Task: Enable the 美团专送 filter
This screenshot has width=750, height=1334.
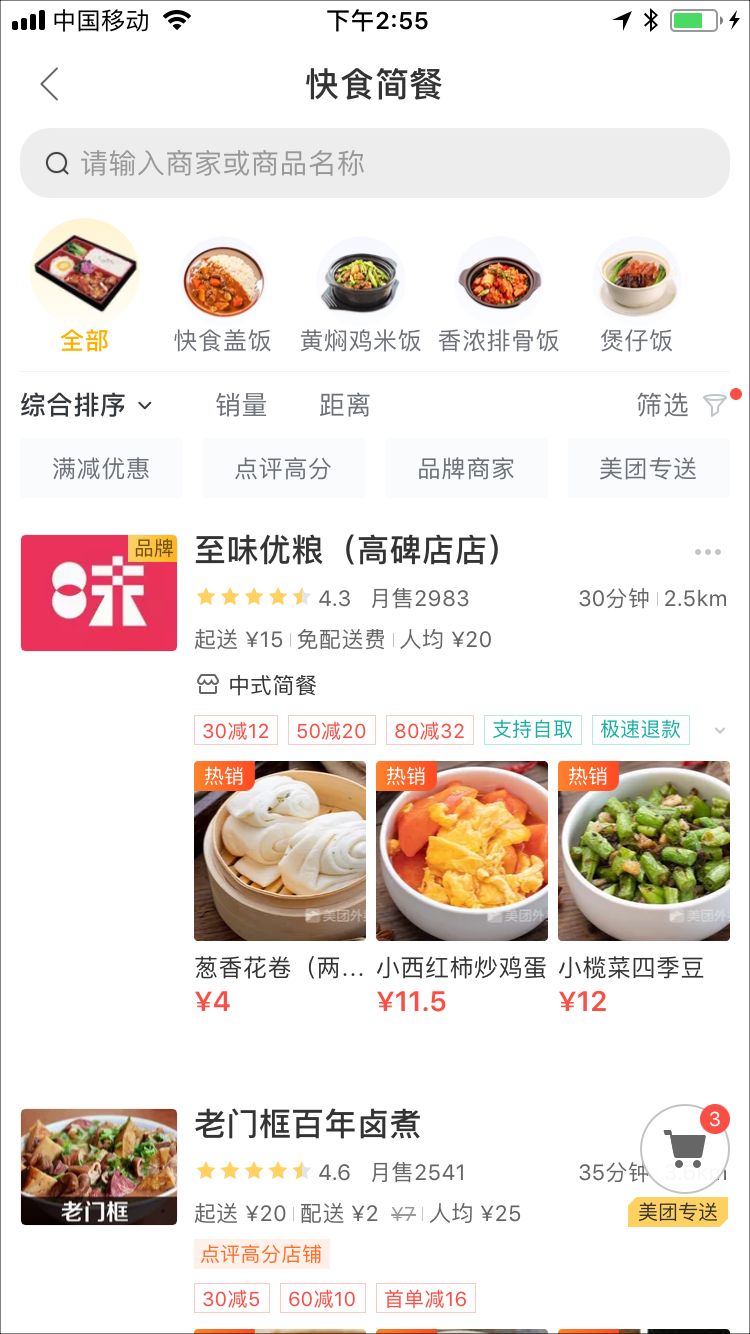Action: 649,467
